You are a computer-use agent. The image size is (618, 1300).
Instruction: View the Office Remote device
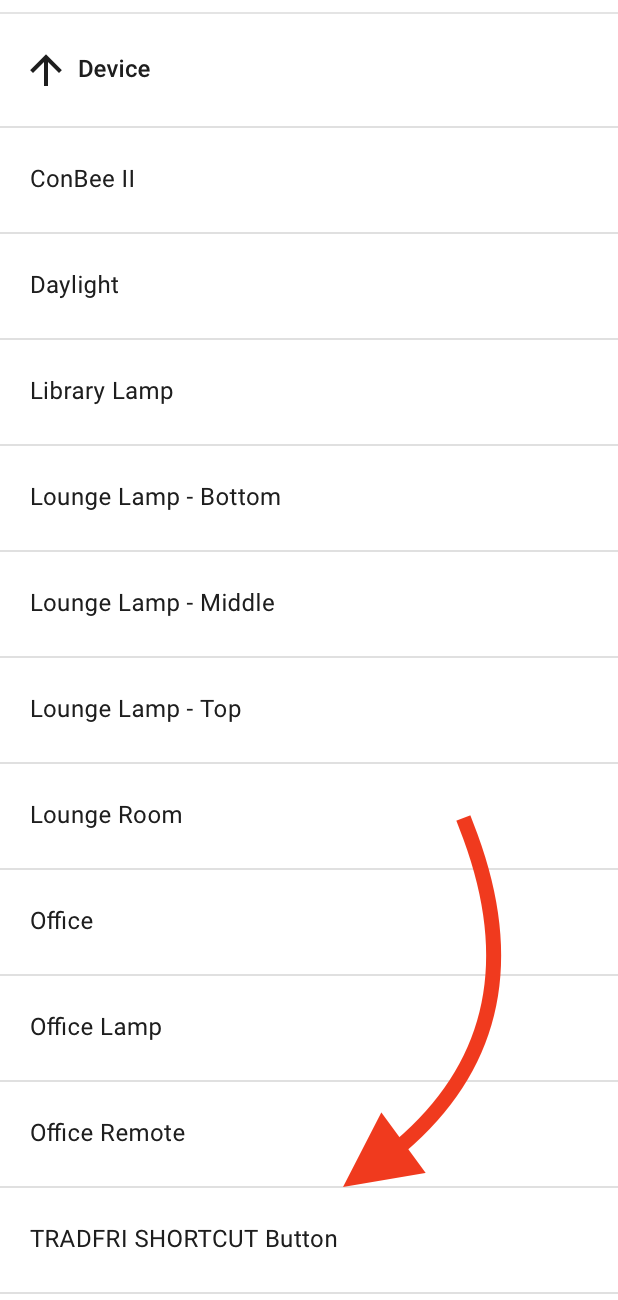[309, 1134]
